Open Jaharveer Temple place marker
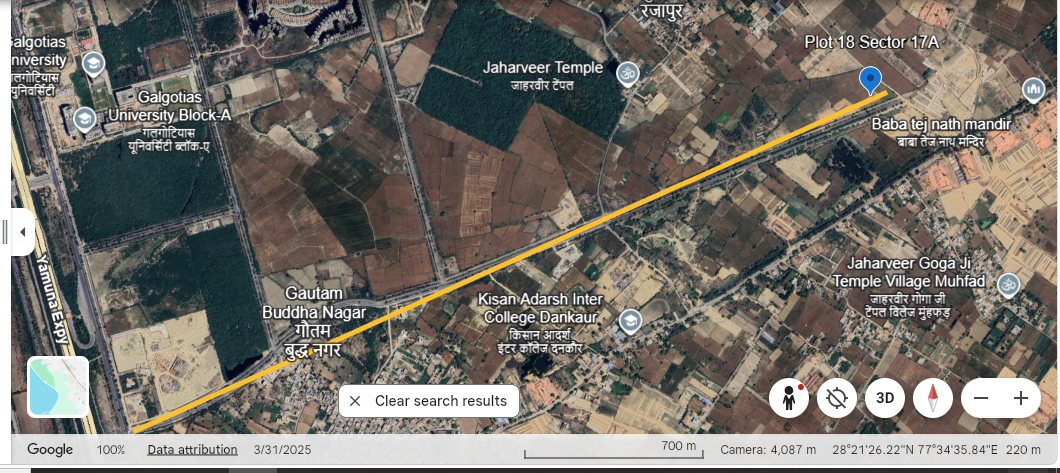 [x=629, y=73]
